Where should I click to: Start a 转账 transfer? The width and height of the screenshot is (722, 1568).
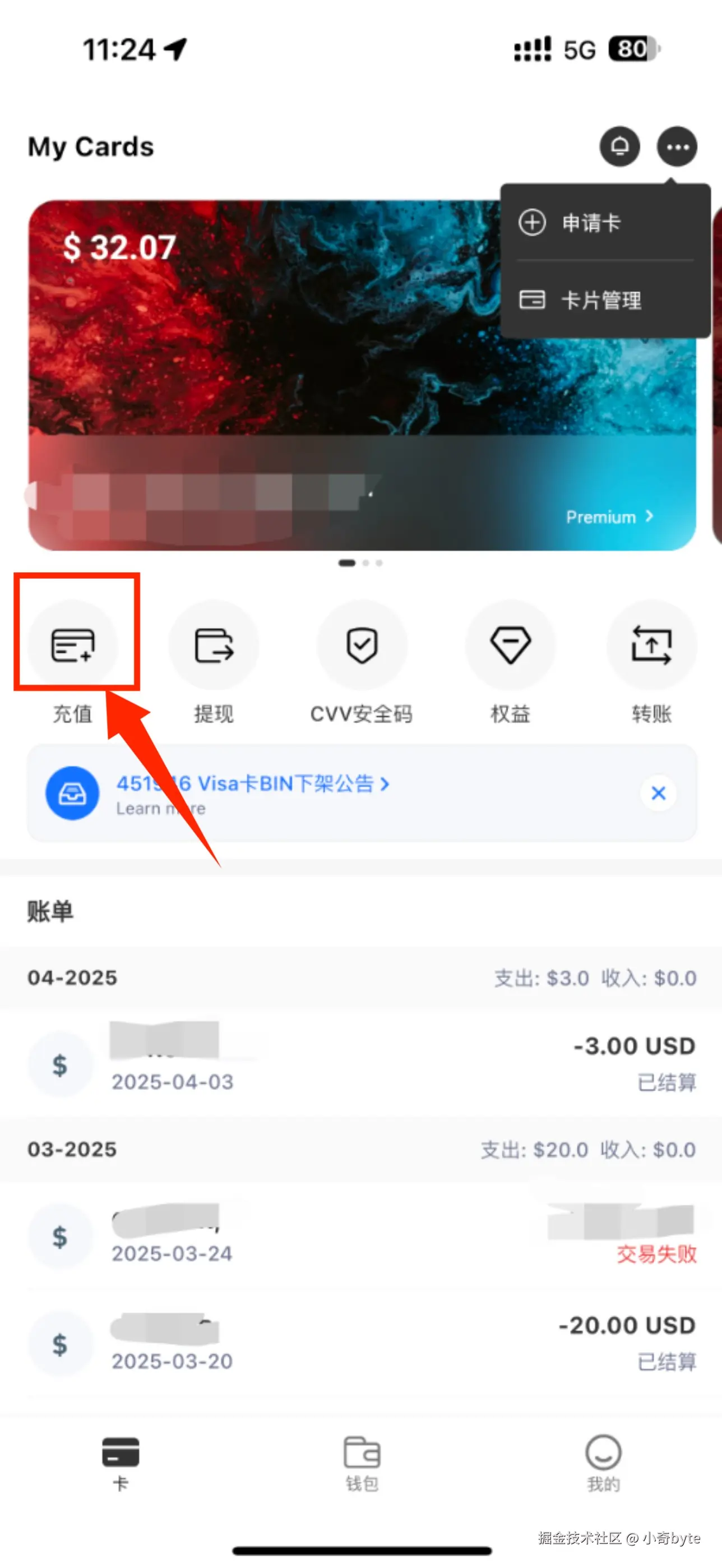(x=651, y=645)
